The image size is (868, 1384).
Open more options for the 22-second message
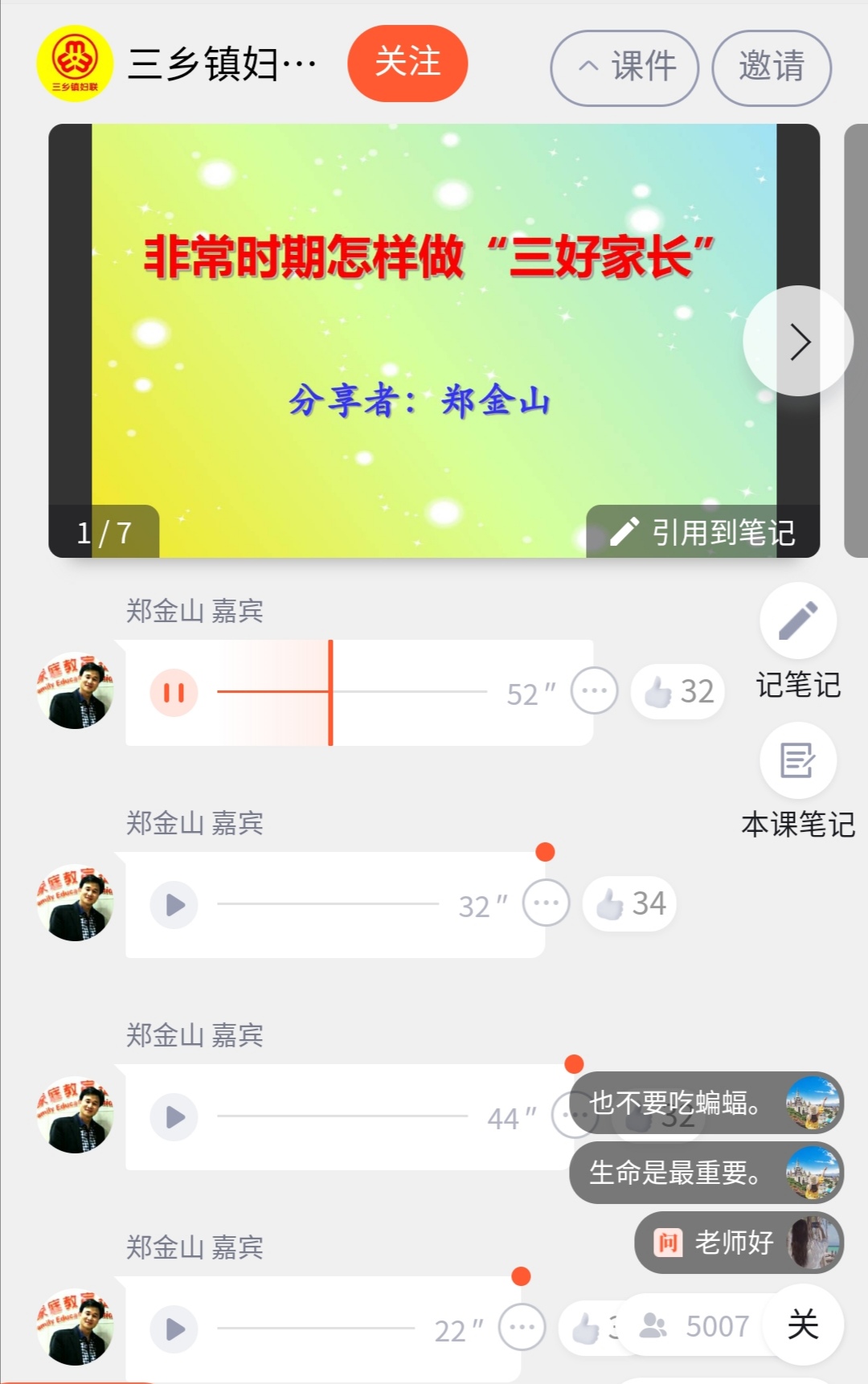pyautogui.click(x=522, y=1328)
